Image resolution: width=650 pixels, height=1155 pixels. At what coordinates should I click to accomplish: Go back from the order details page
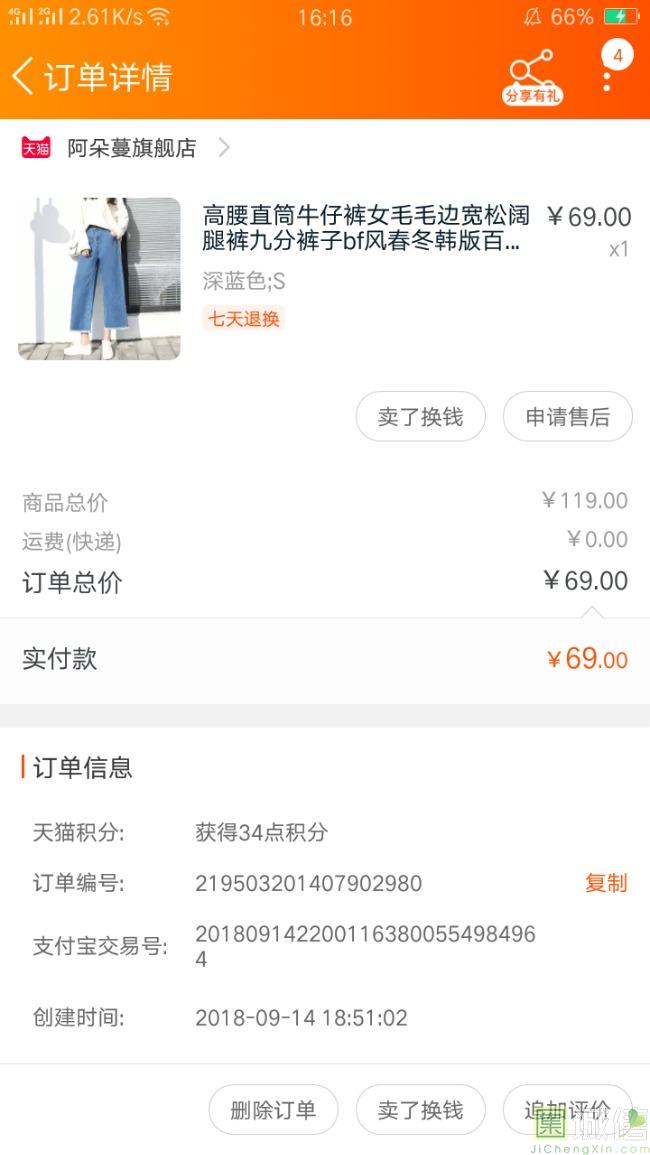click(24, 76)
